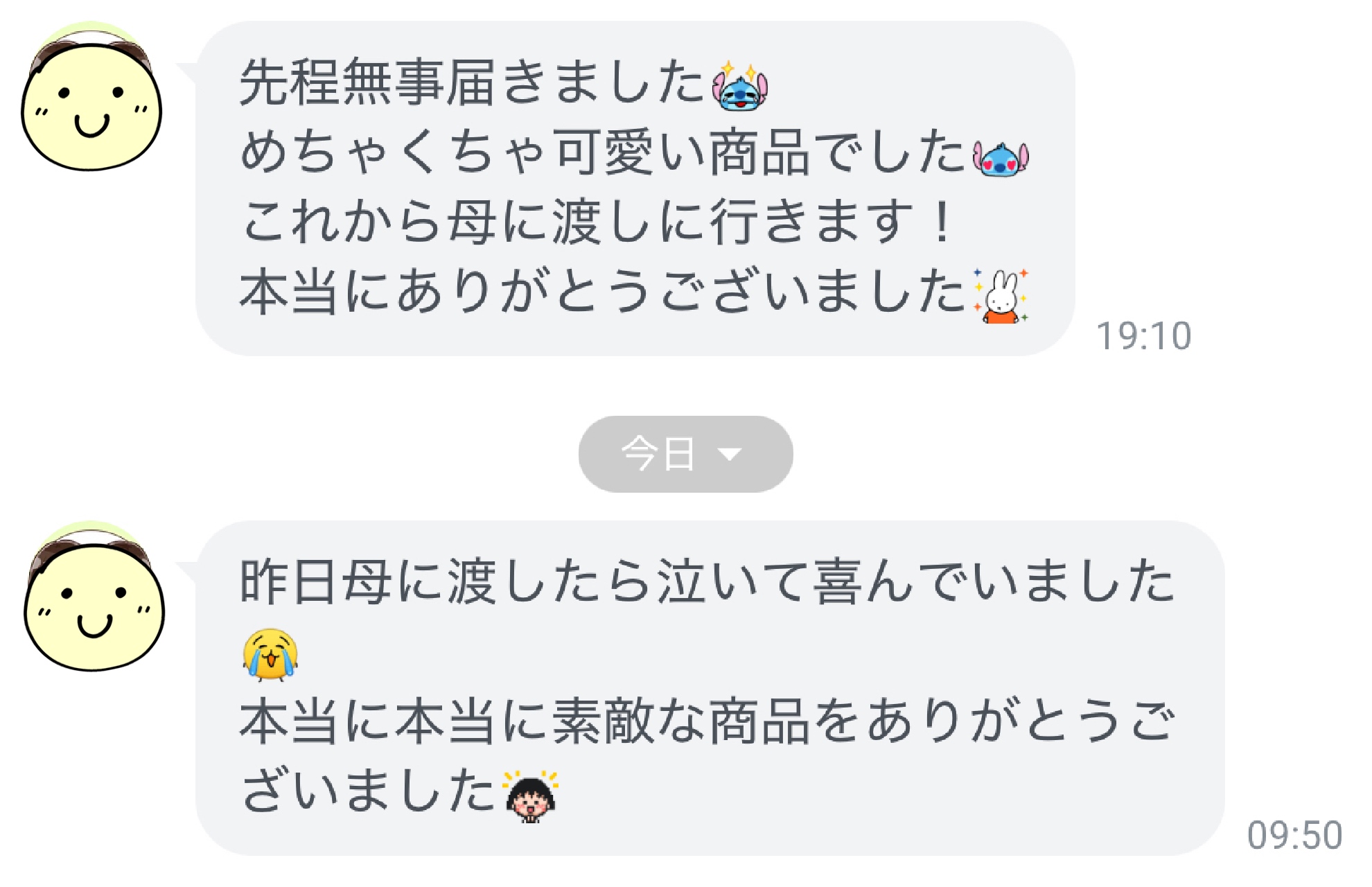Open sender's avatar beside the 09:50 message
Viewport: 1372px width, 887px height.
click(x=94, y=597)
